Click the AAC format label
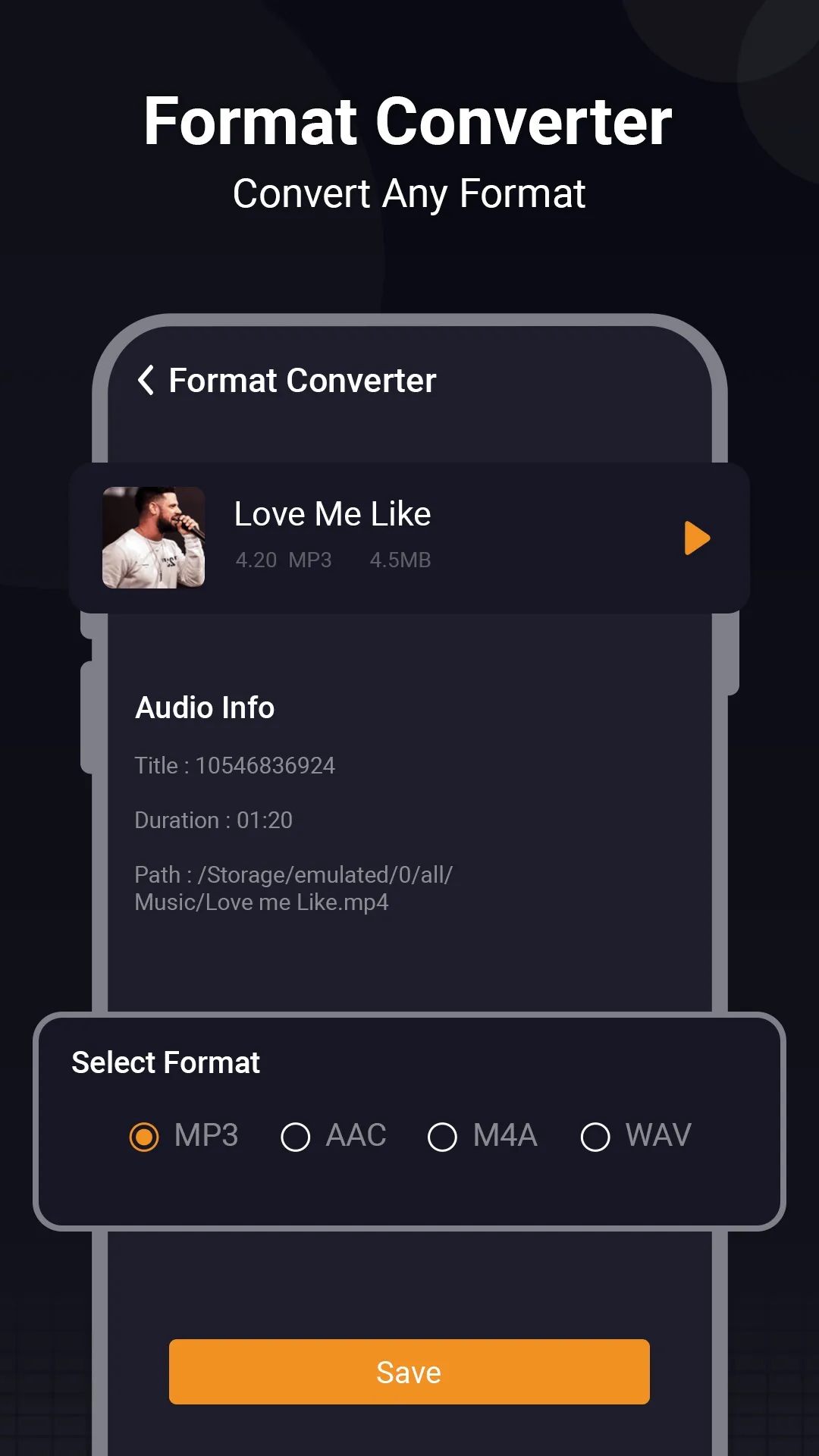 pos(356,1135)
